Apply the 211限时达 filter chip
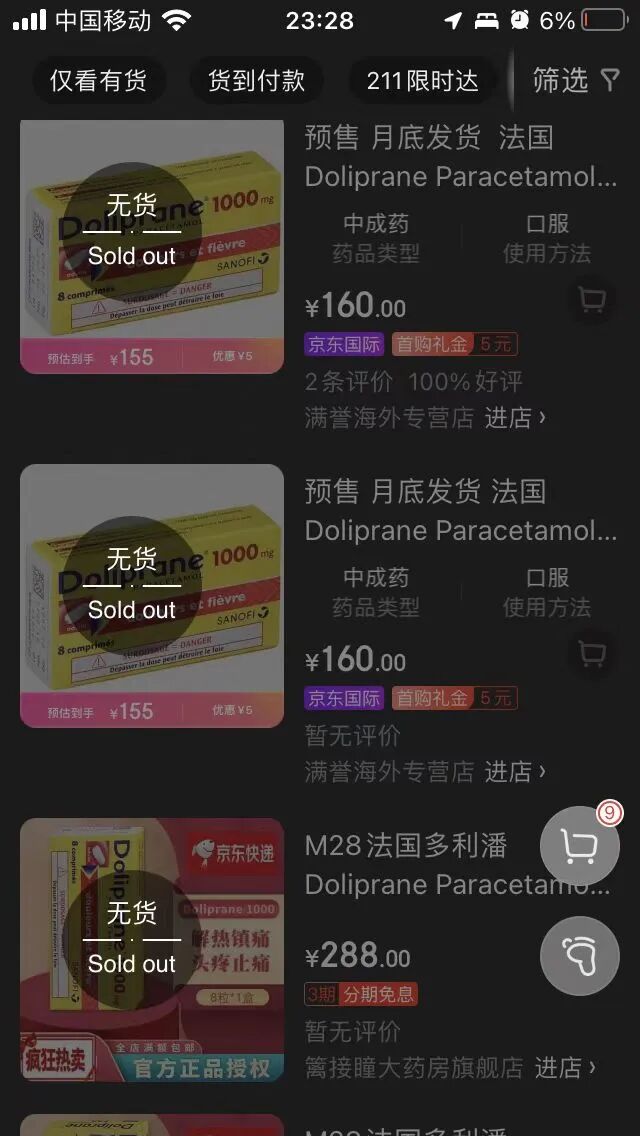This screenshot has height=1136, width=640. tap(422, 81)
